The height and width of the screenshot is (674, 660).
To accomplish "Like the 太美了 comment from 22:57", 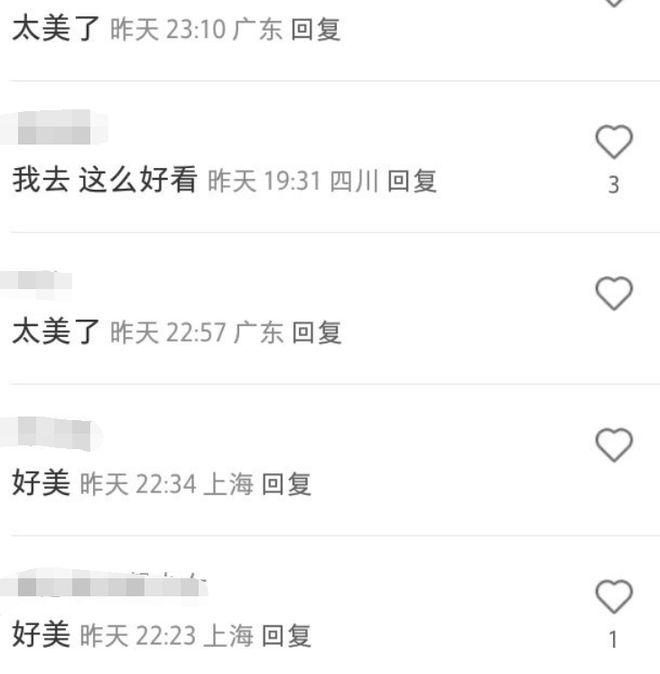I will point(613,294).
